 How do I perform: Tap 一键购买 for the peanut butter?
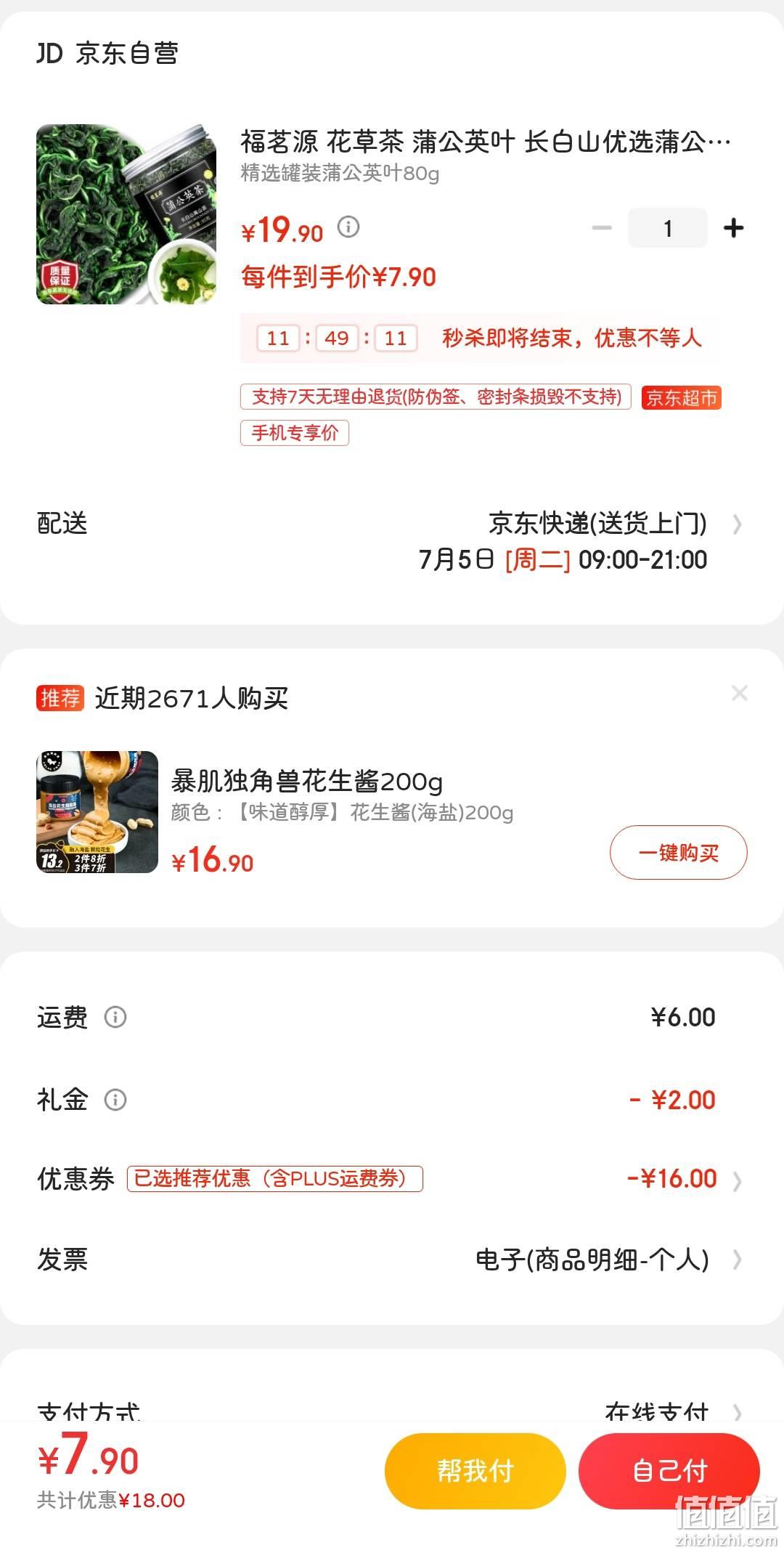(678, 852)
